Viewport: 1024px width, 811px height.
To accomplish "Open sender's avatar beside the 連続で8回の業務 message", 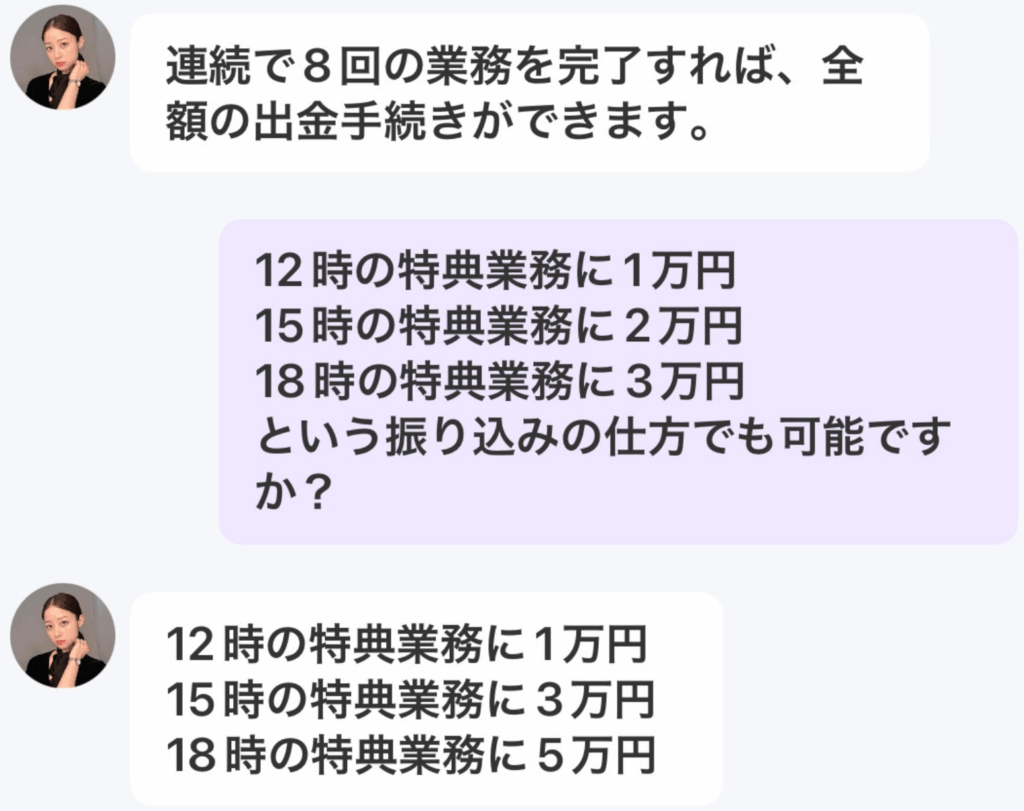I will [62, 58].
